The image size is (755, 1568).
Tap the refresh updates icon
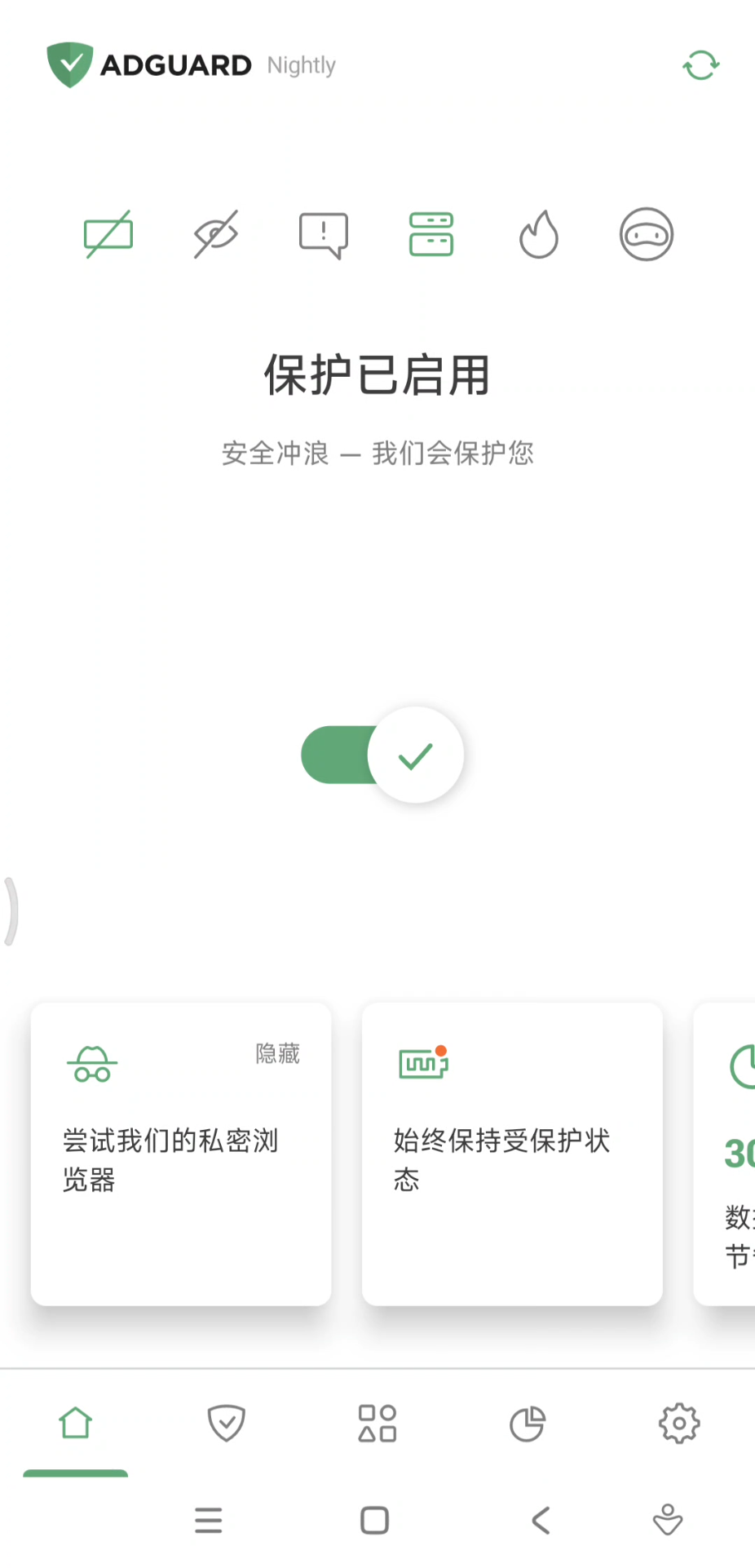pos(700,65)
